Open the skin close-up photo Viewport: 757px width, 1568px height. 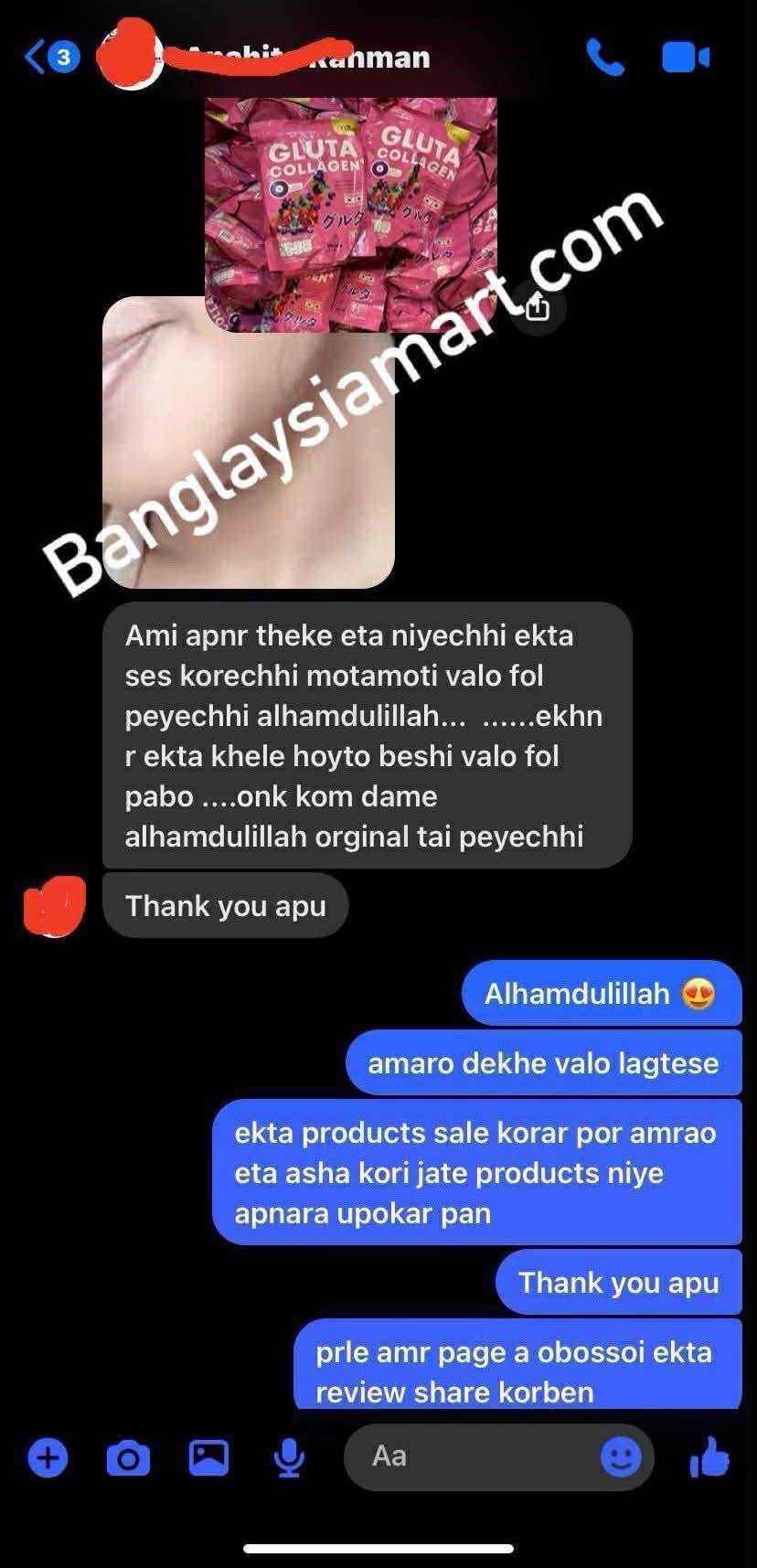pos(248,442)
